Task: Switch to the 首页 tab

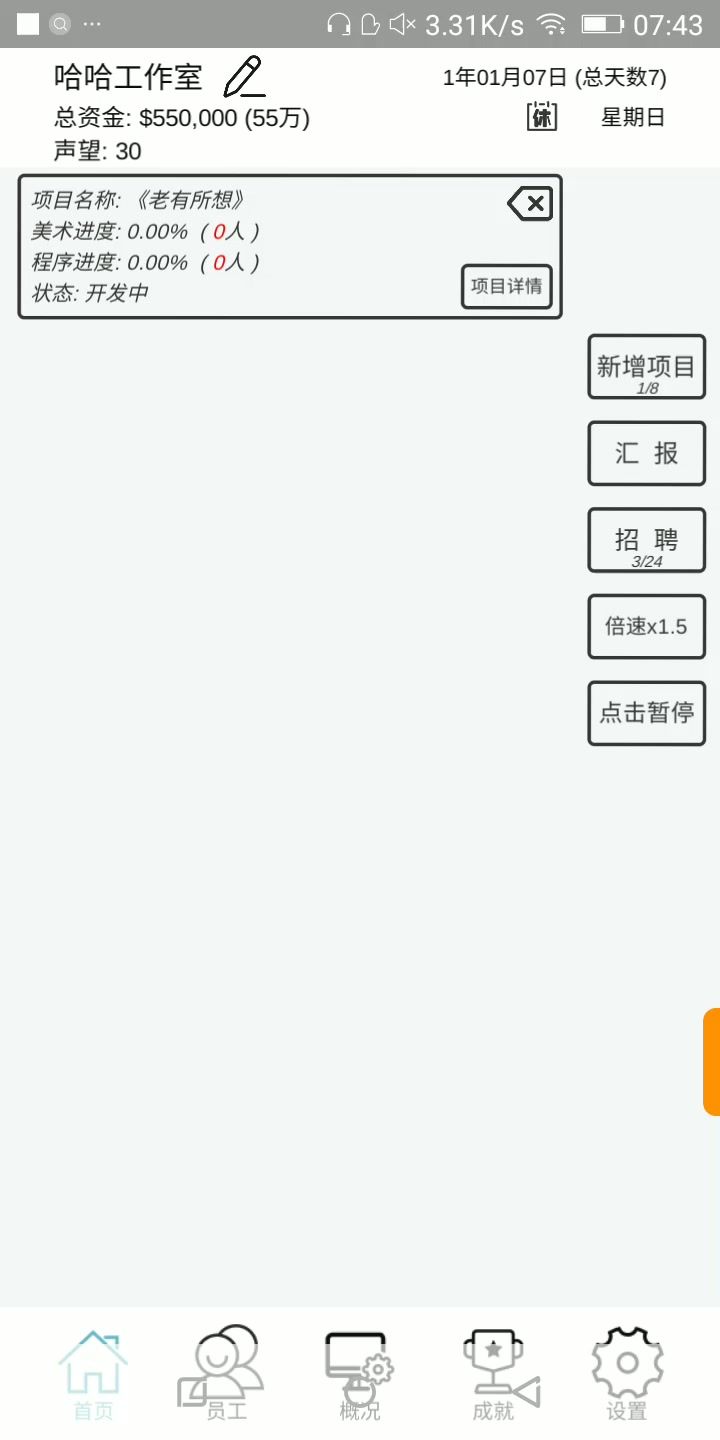Action: coord(93,1375)
